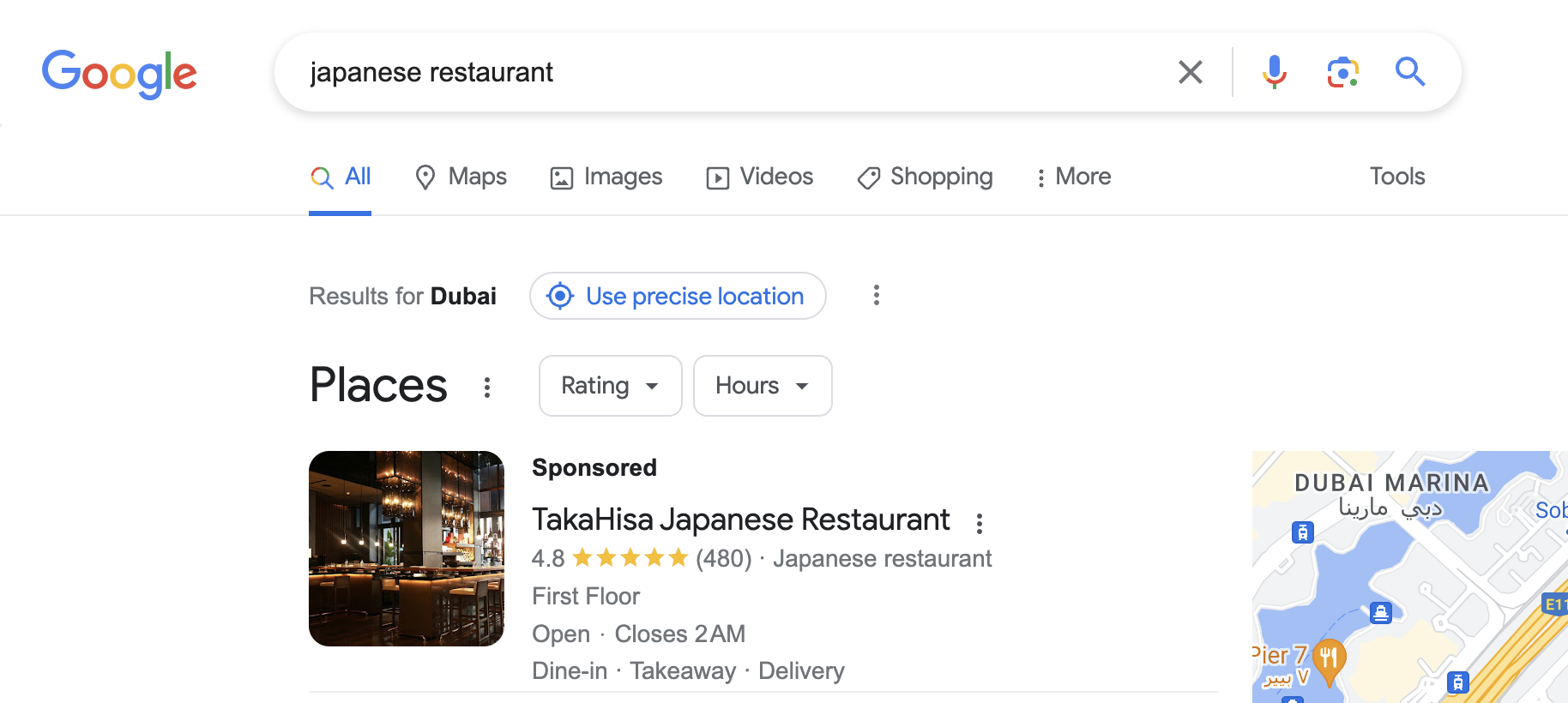Image resolution: width=1568 pixels, height=703 pixels.
Task: Expand the More search categories menu
Action: tap(1073, 177)
